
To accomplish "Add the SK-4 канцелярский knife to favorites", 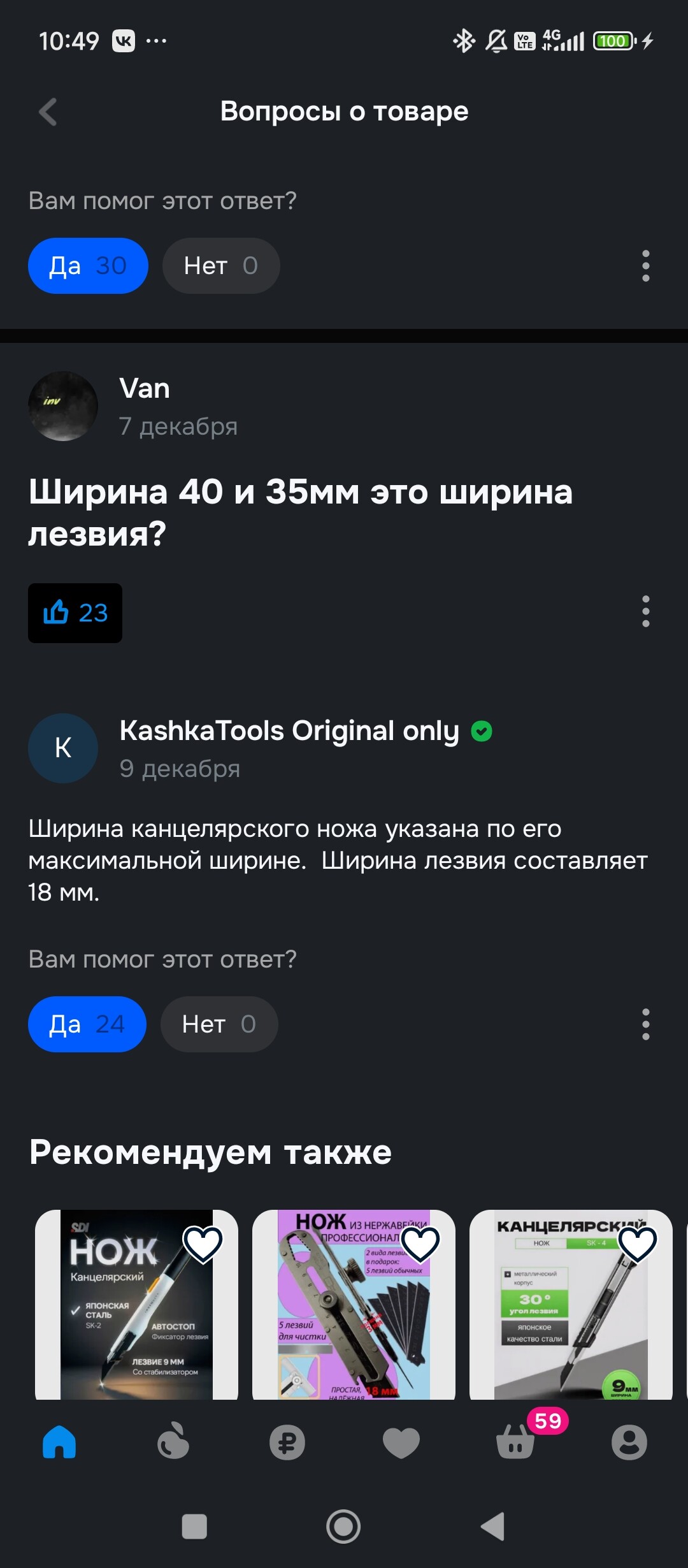I will click(638, 1244).
